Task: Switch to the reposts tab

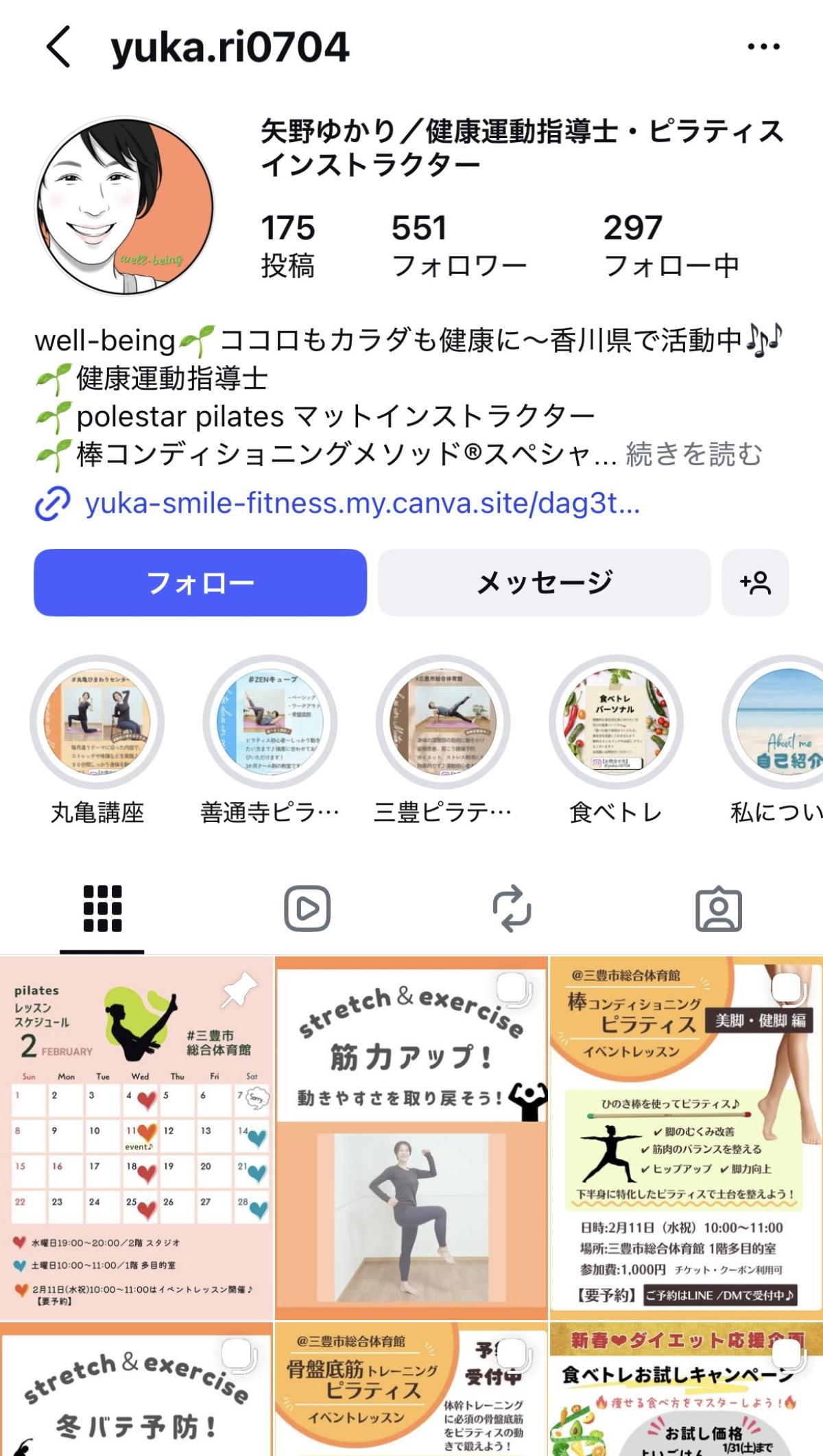Action: click(x=512, y=909)
